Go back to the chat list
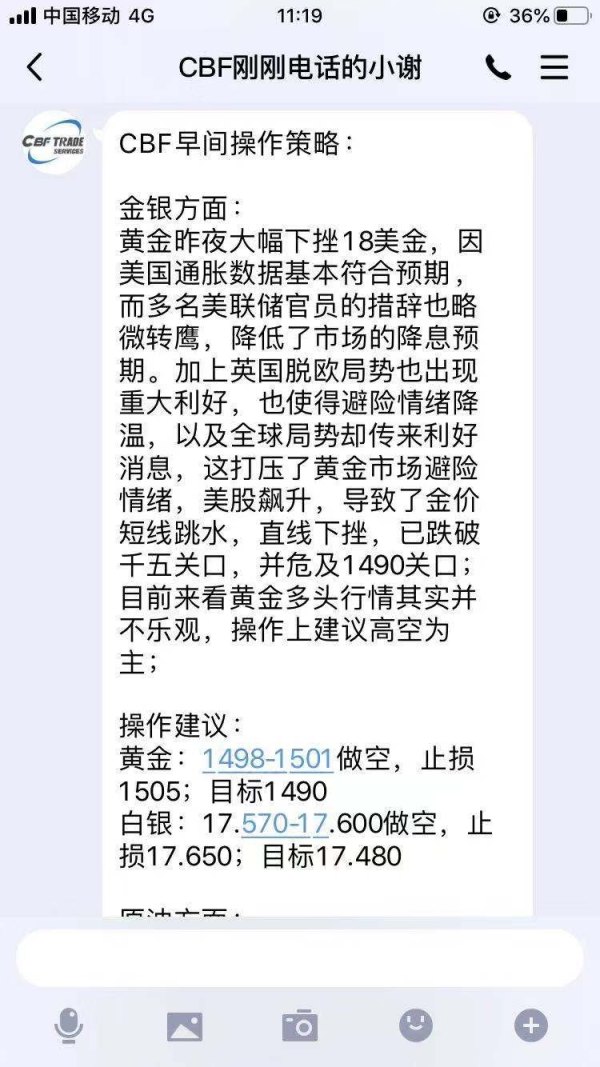The height and width of the screenshot is (1067, 600). coord(35,67)
